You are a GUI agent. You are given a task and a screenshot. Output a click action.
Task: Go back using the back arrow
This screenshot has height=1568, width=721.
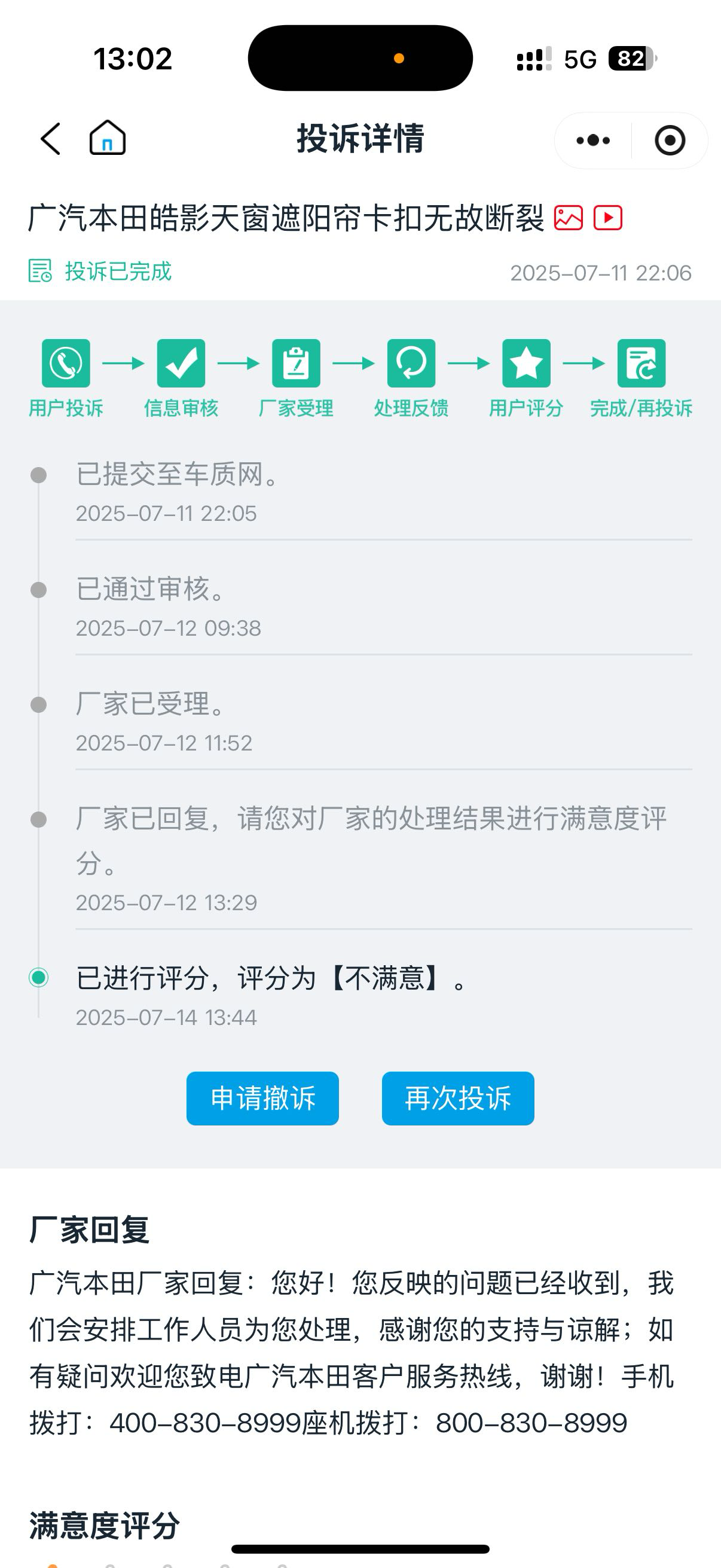coord(51,139)
